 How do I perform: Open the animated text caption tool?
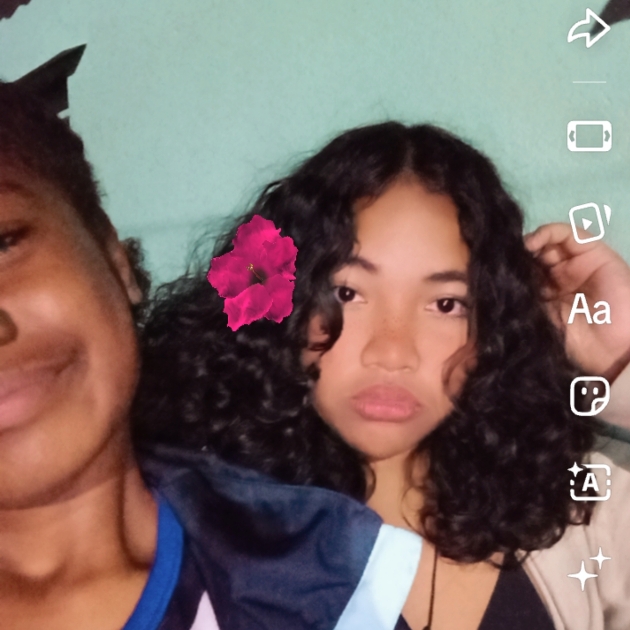(x=589, y=483)
